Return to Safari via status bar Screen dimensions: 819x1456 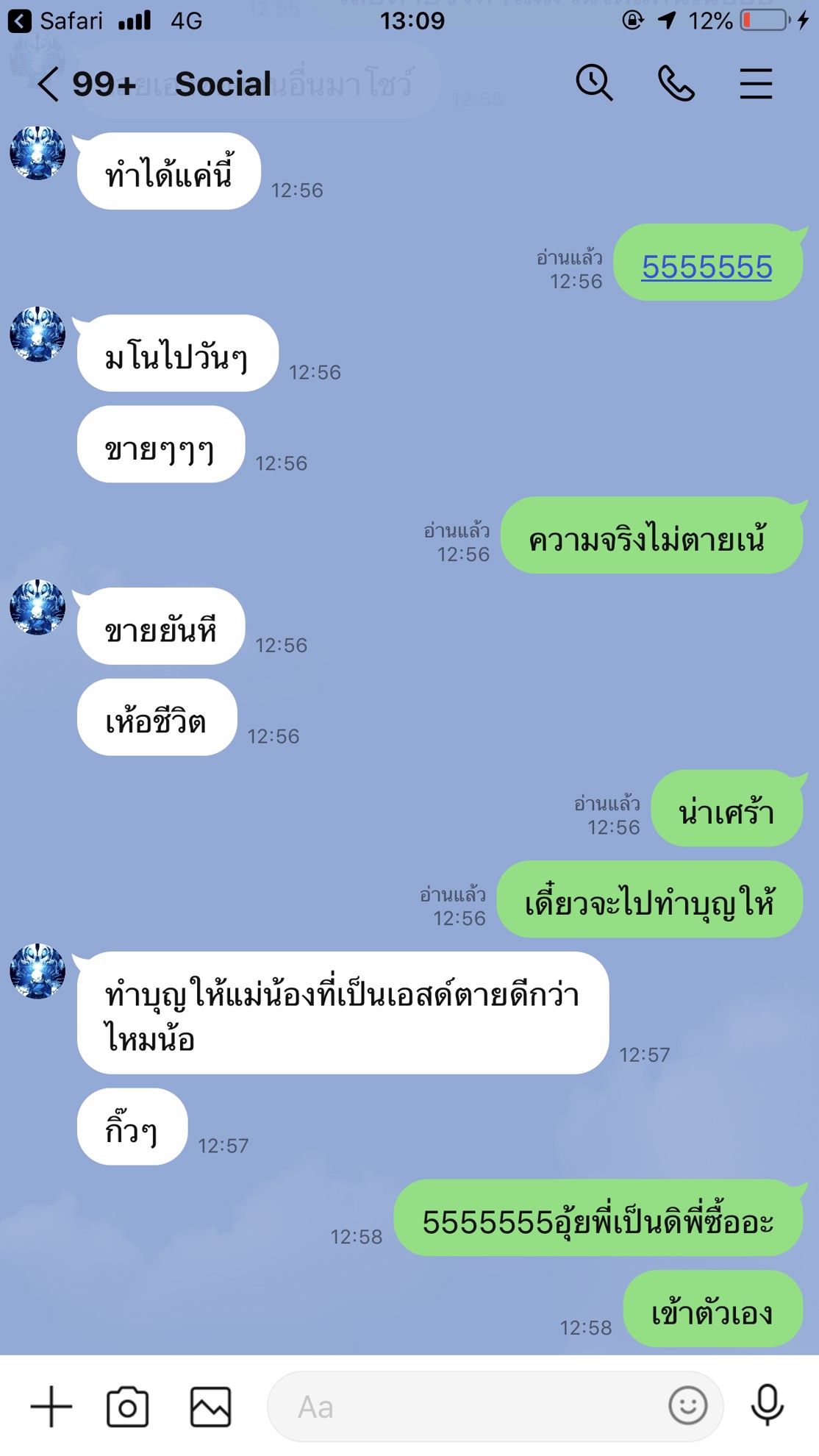(55, 21)
